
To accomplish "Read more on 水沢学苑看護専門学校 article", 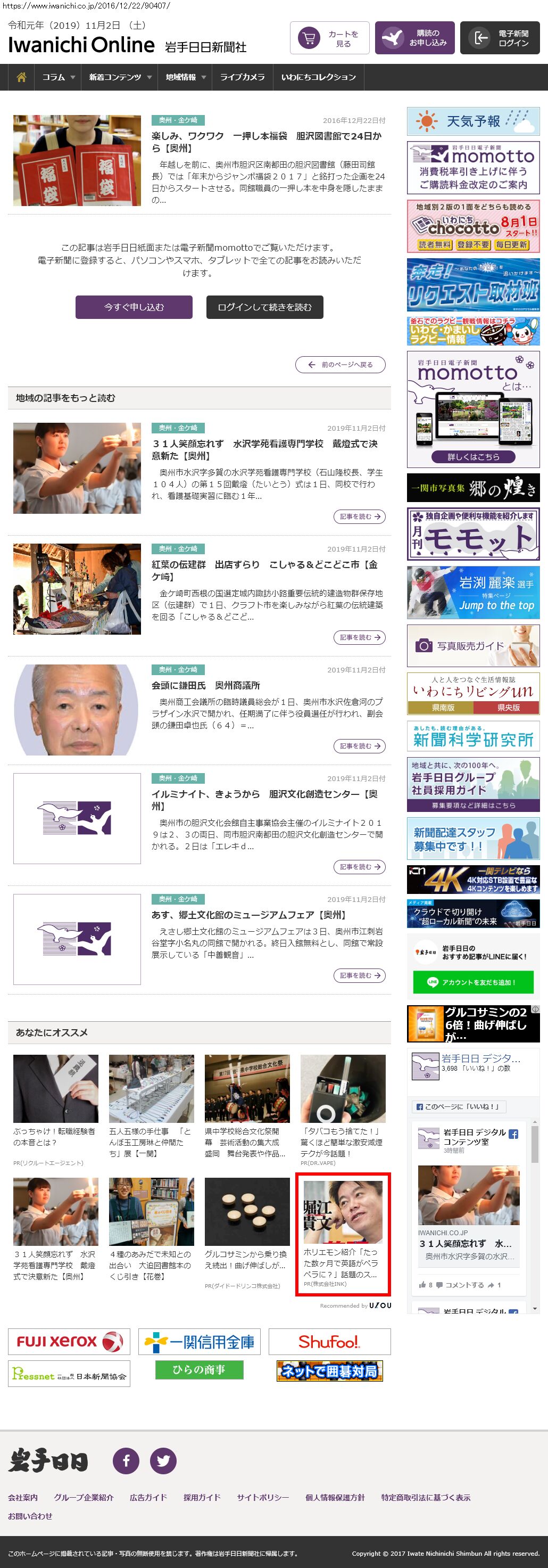I will tap(359, 517).
